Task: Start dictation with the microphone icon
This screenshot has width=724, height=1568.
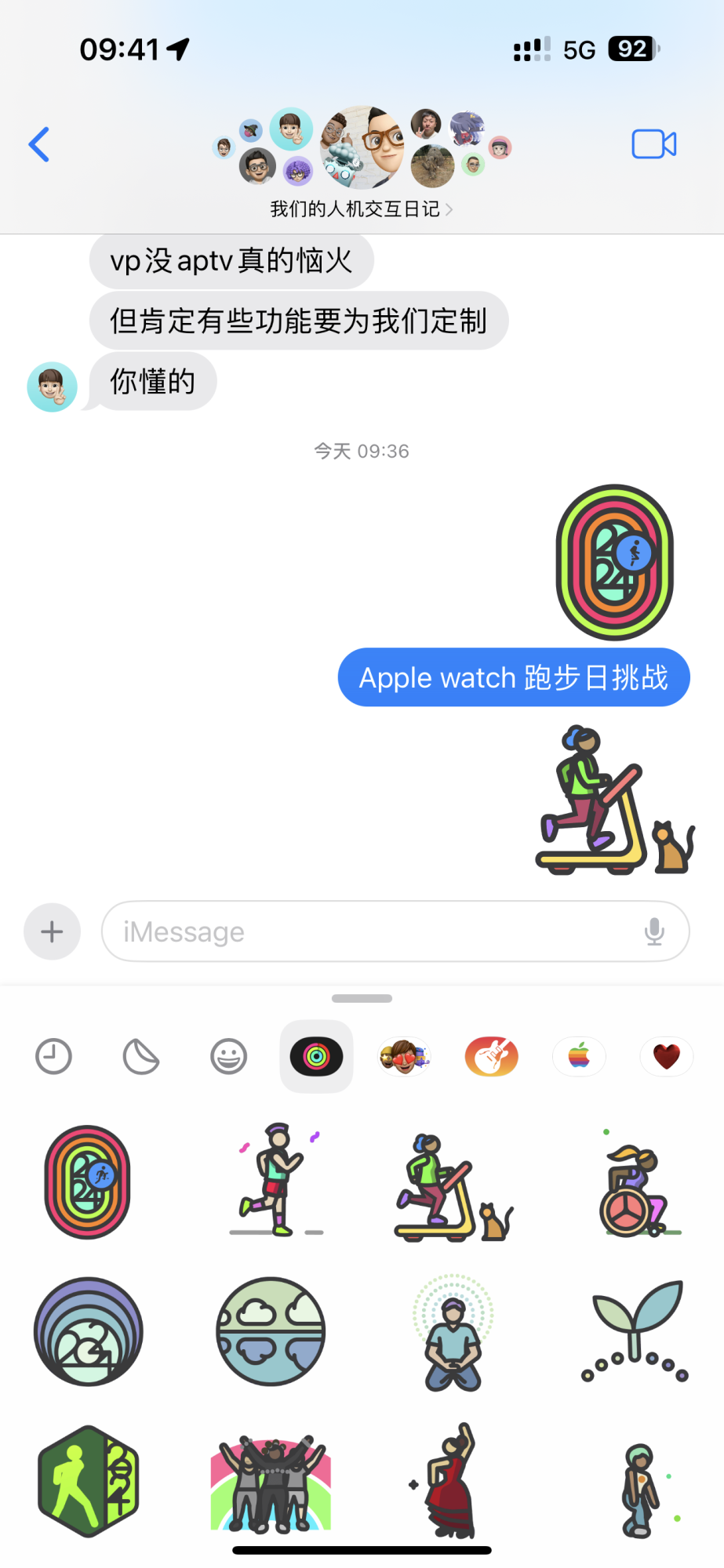Action: point(654,931)
